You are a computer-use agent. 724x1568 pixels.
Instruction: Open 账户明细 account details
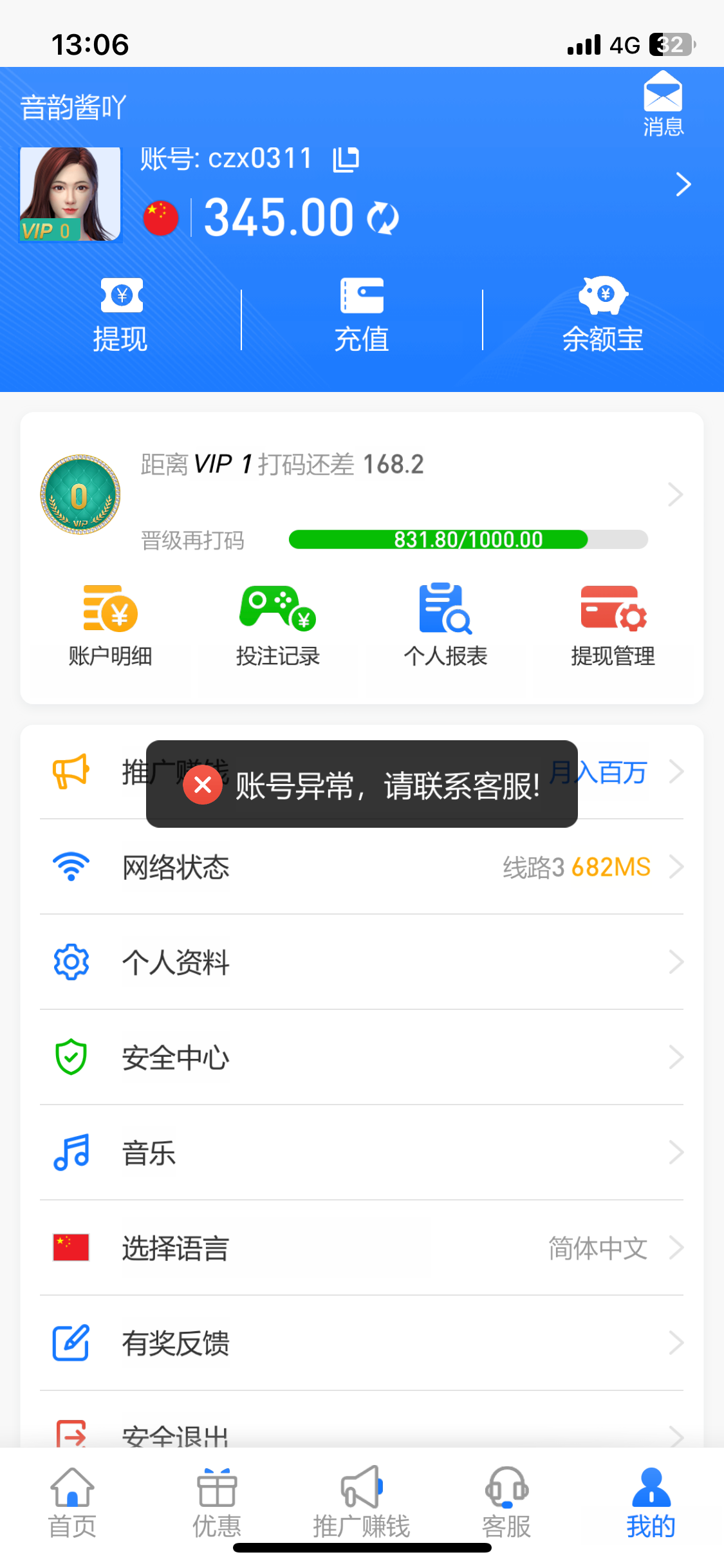point(110,626)
